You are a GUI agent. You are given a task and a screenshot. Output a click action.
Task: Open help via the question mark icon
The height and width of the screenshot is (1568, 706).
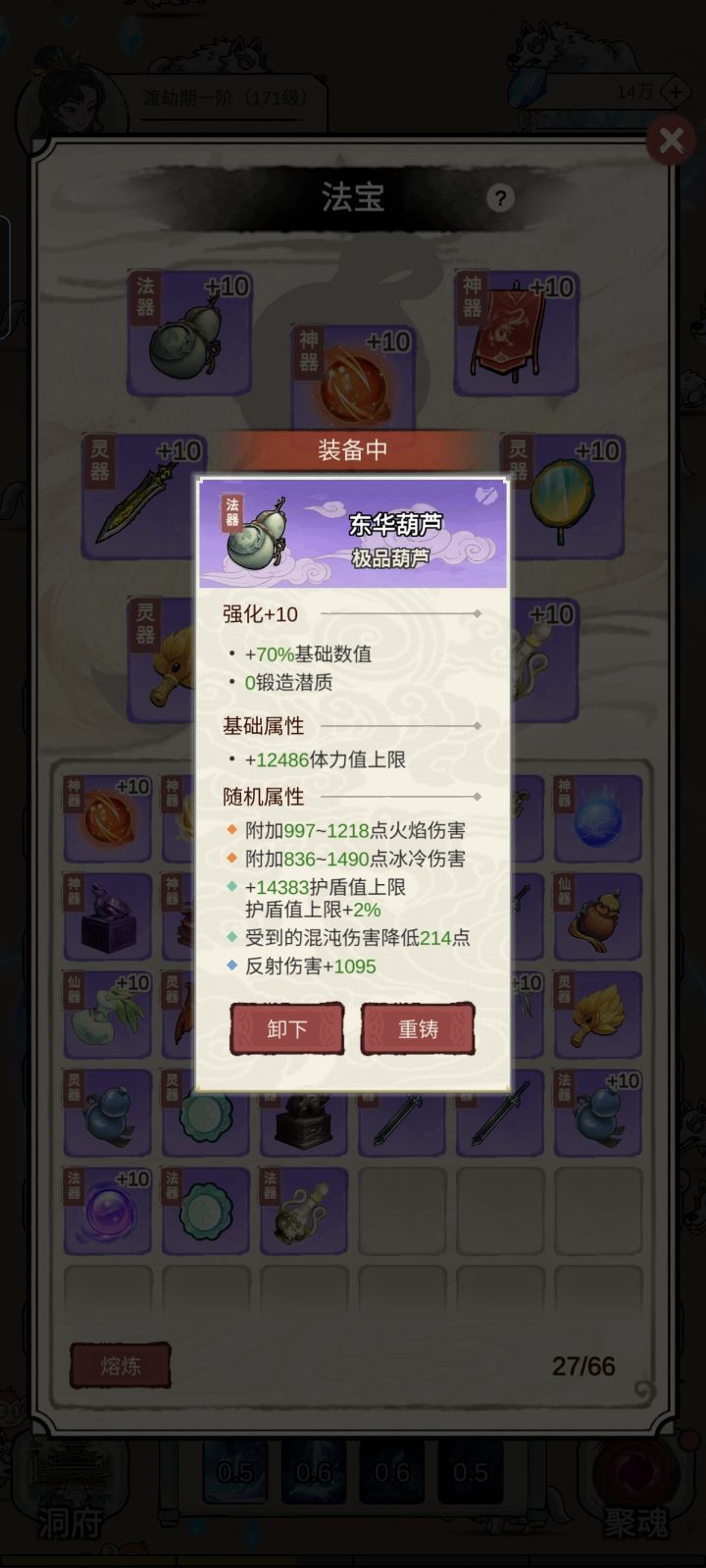click(x=502, y=198)
